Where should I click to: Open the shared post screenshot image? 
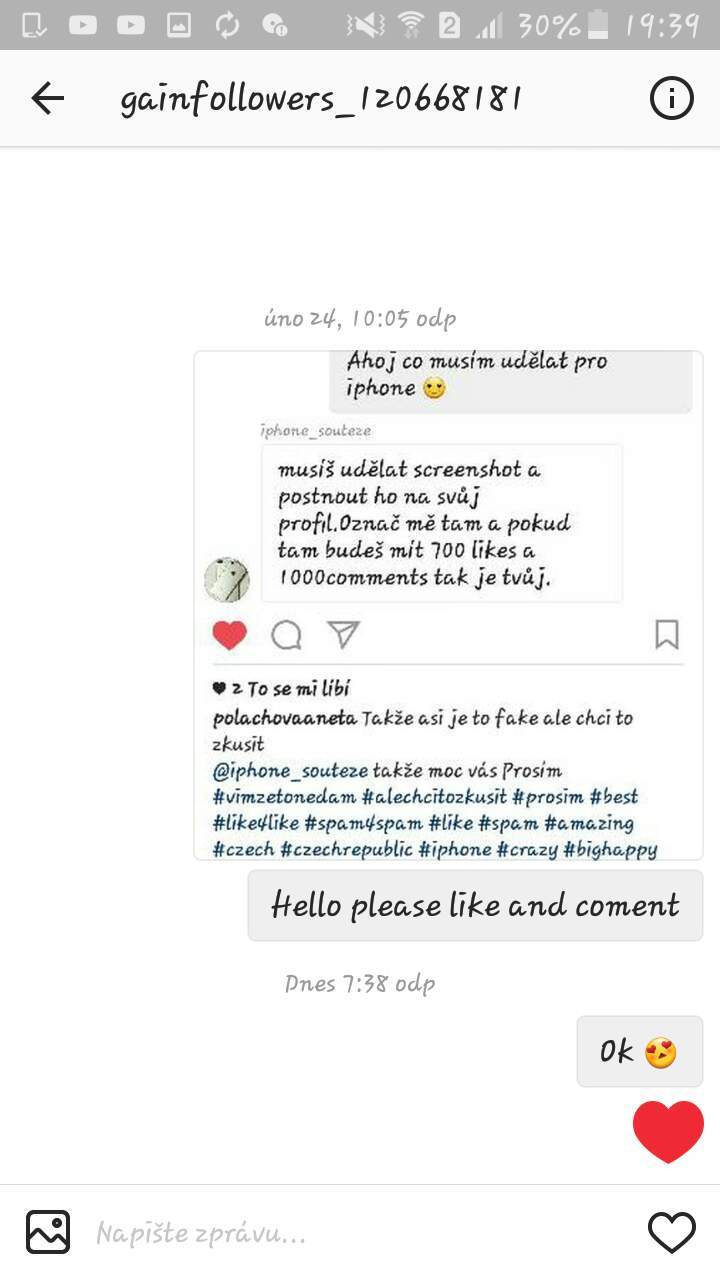point(448,605)
